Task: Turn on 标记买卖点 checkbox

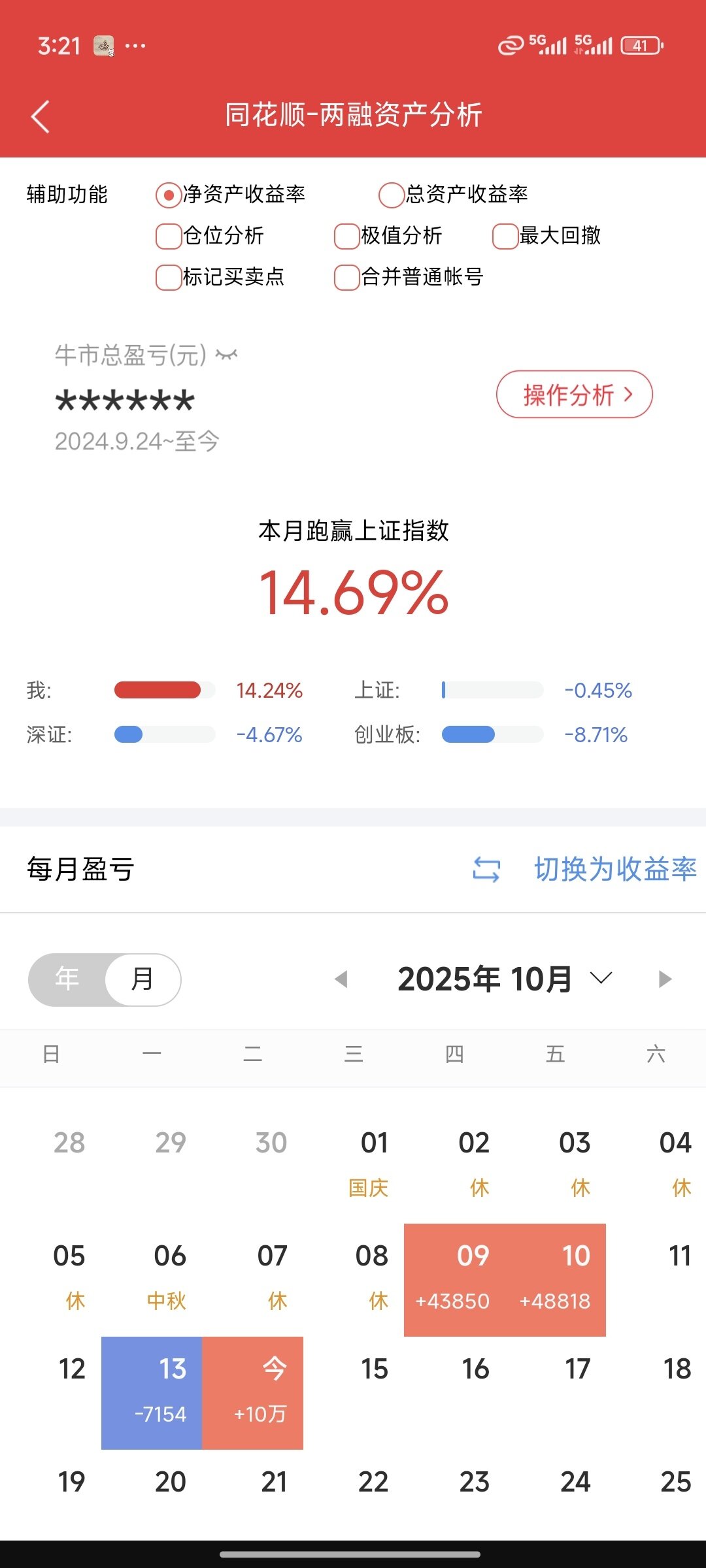Action: tap(169, 277)
